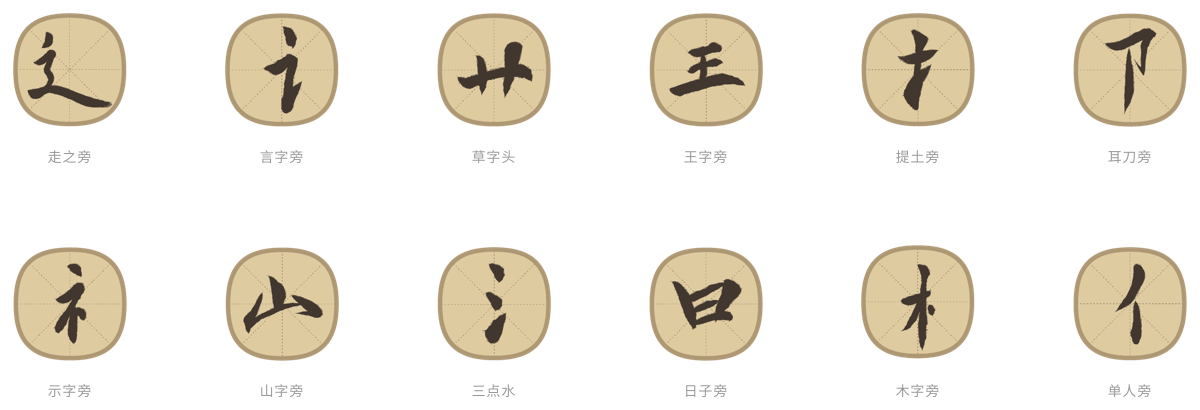Choose the 王字旁 radical tile
The width and height of the screenshot is (1200, 410).
[x=705, y=70]
